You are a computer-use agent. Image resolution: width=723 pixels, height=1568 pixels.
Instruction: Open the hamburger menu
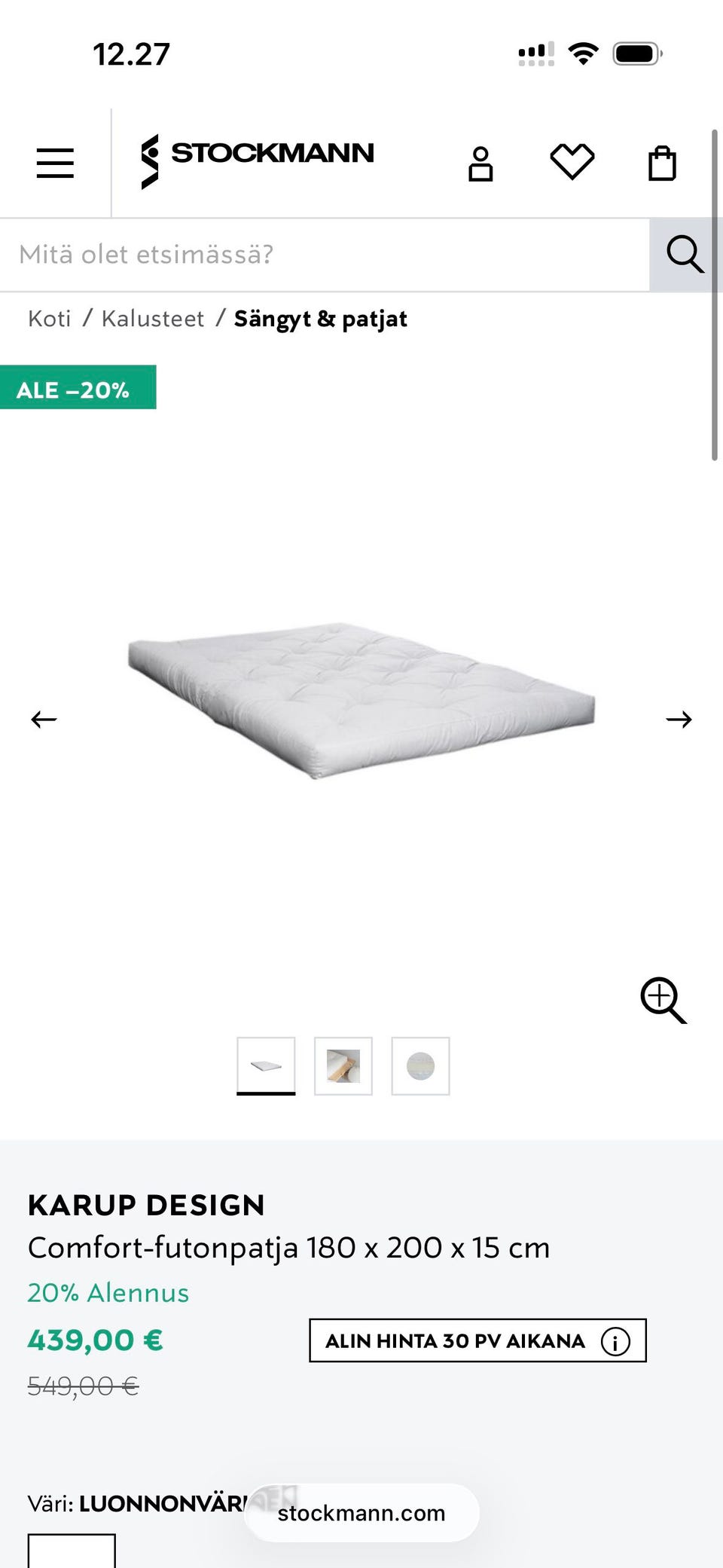click(x=55, y=163)
